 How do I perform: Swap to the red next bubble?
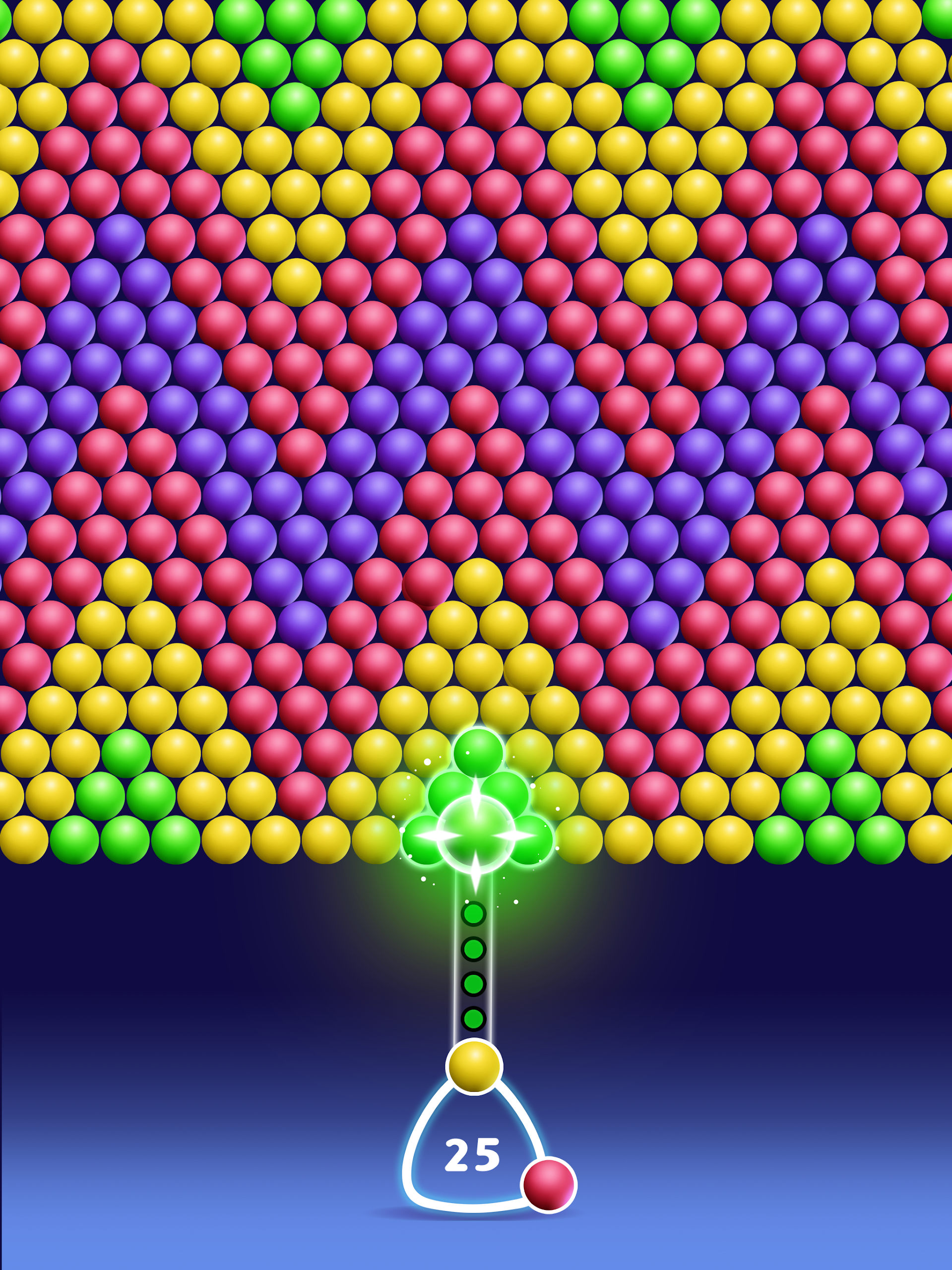pos(548,1185)
